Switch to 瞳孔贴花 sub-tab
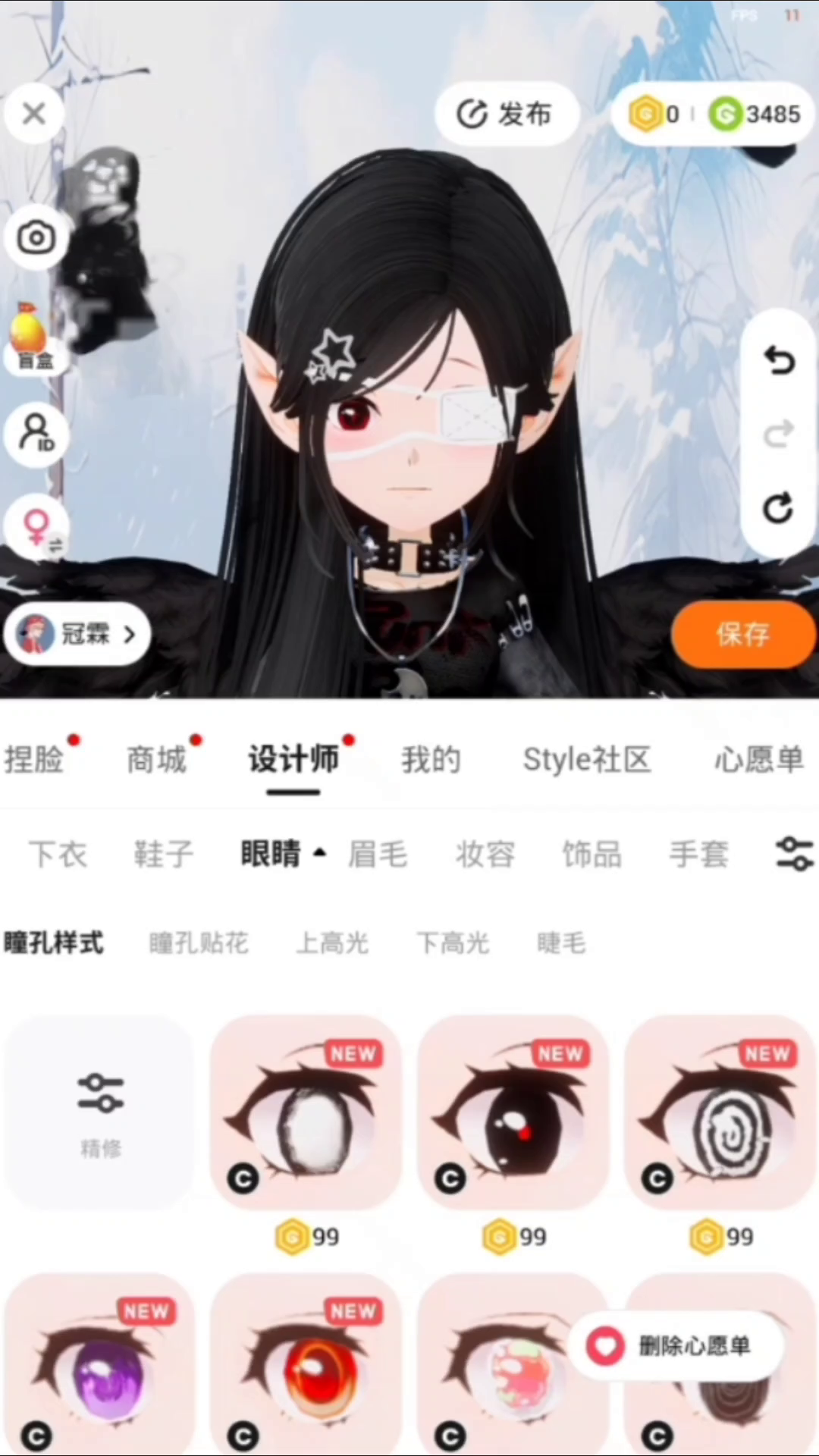 [x=199, y=943]
